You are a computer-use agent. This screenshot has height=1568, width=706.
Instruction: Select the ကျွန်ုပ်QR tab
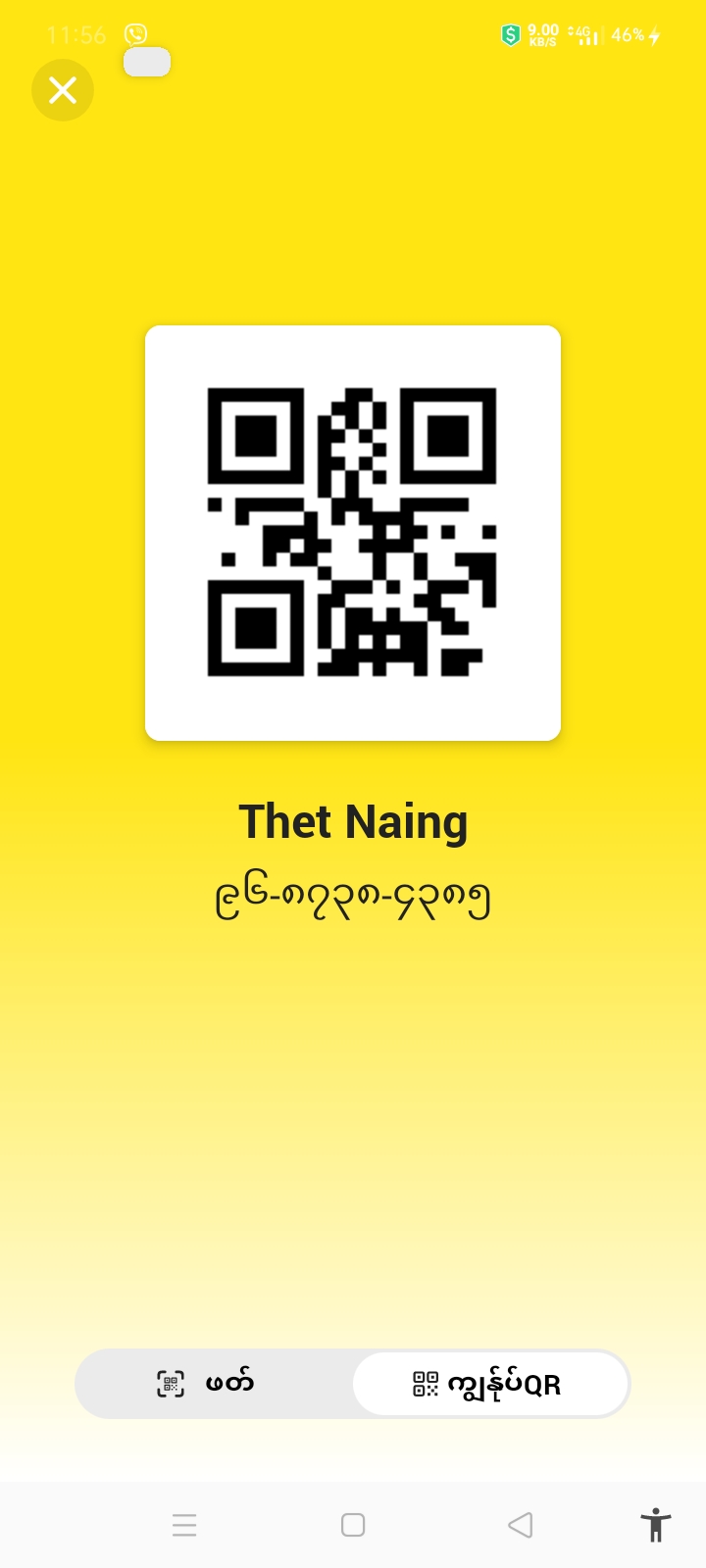click(489, 1384)
